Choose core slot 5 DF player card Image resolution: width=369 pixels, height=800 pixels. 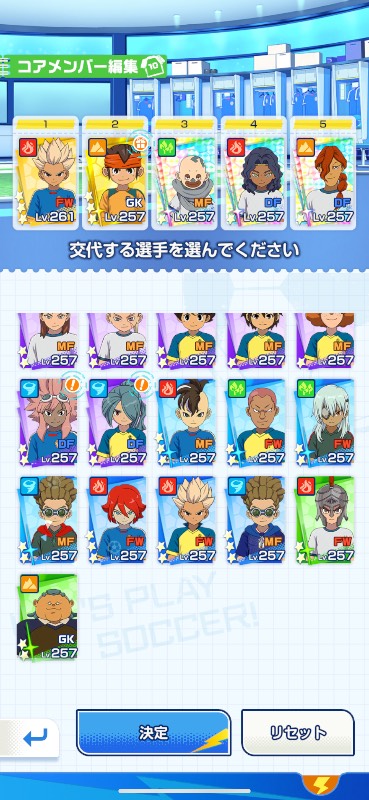(323, 173)
